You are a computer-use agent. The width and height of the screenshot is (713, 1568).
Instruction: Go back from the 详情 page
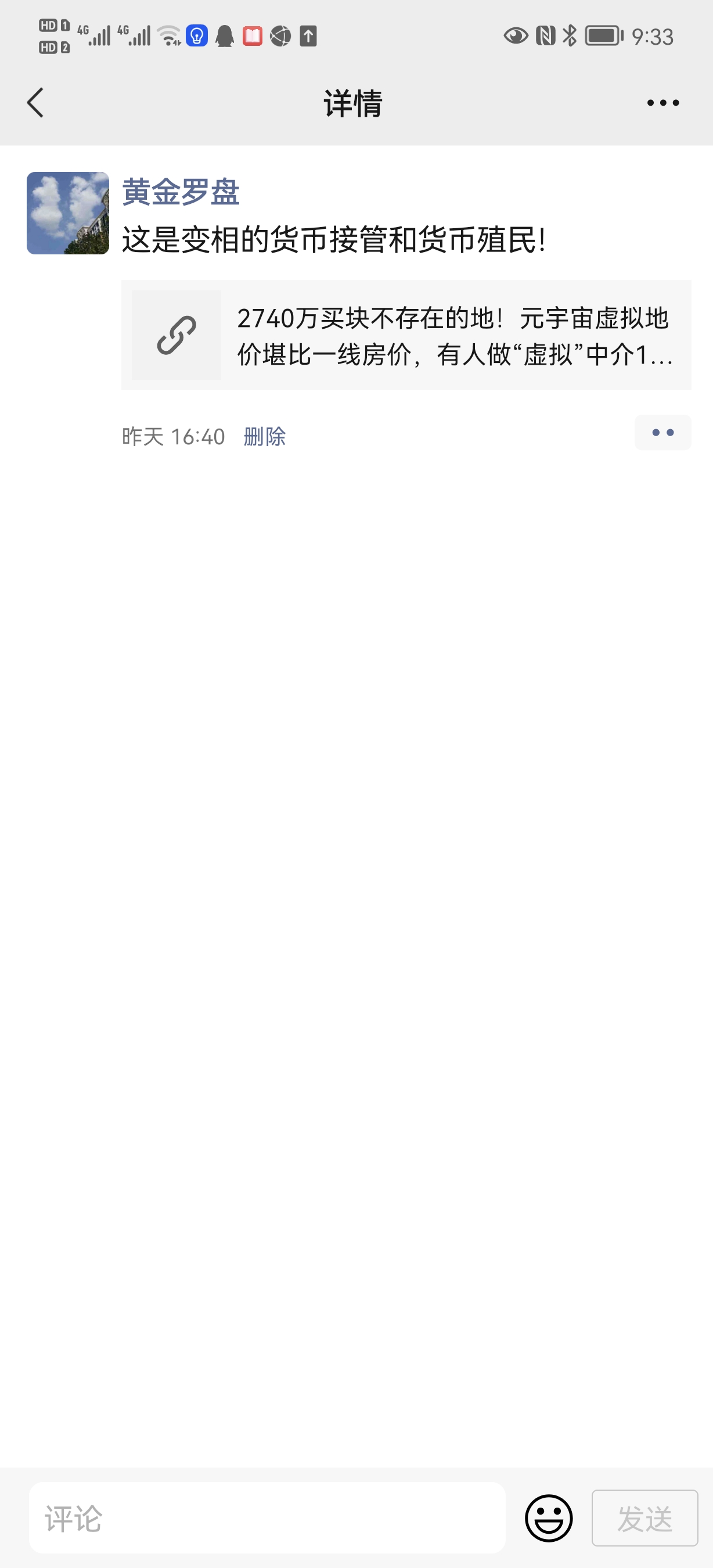(x=36, y=102)
